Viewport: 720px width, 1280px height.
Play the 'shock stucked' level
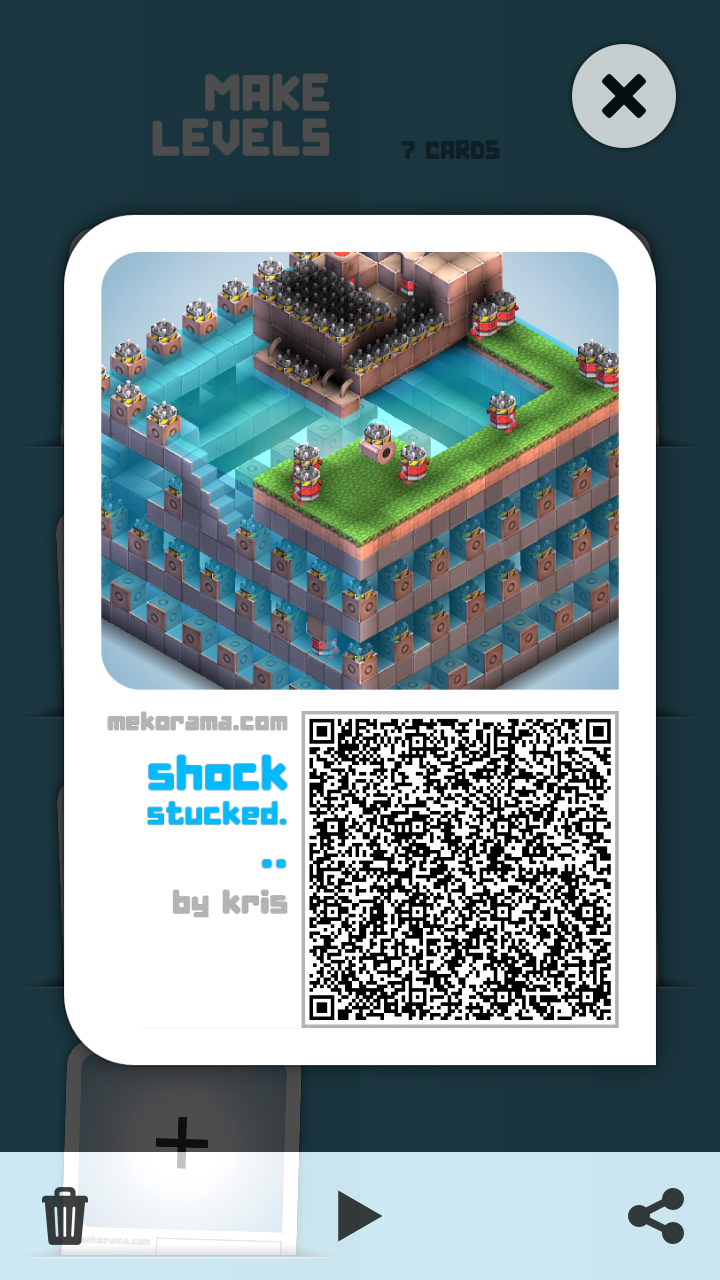pyautogui.click(x=359, y=1216)
